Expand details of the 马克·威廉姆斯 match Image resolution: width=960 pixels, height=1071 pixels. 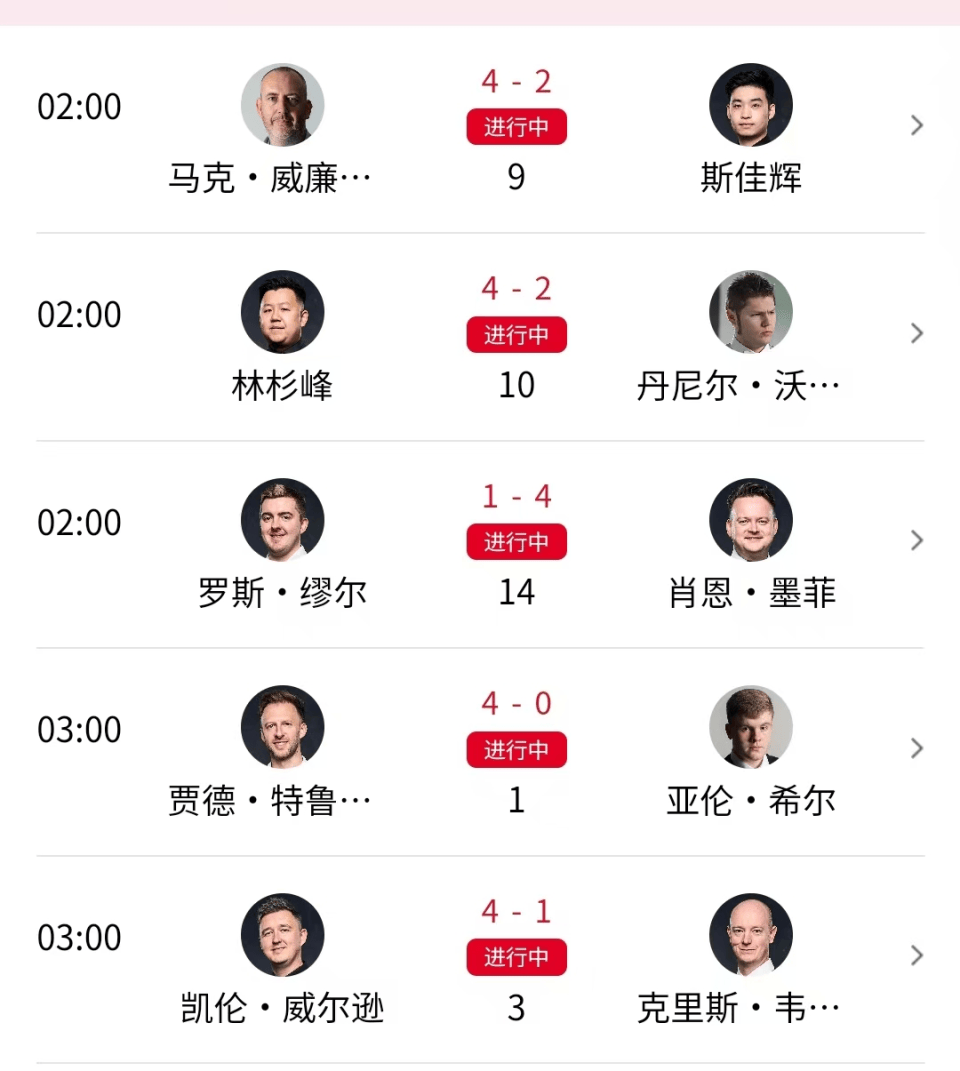916,125
